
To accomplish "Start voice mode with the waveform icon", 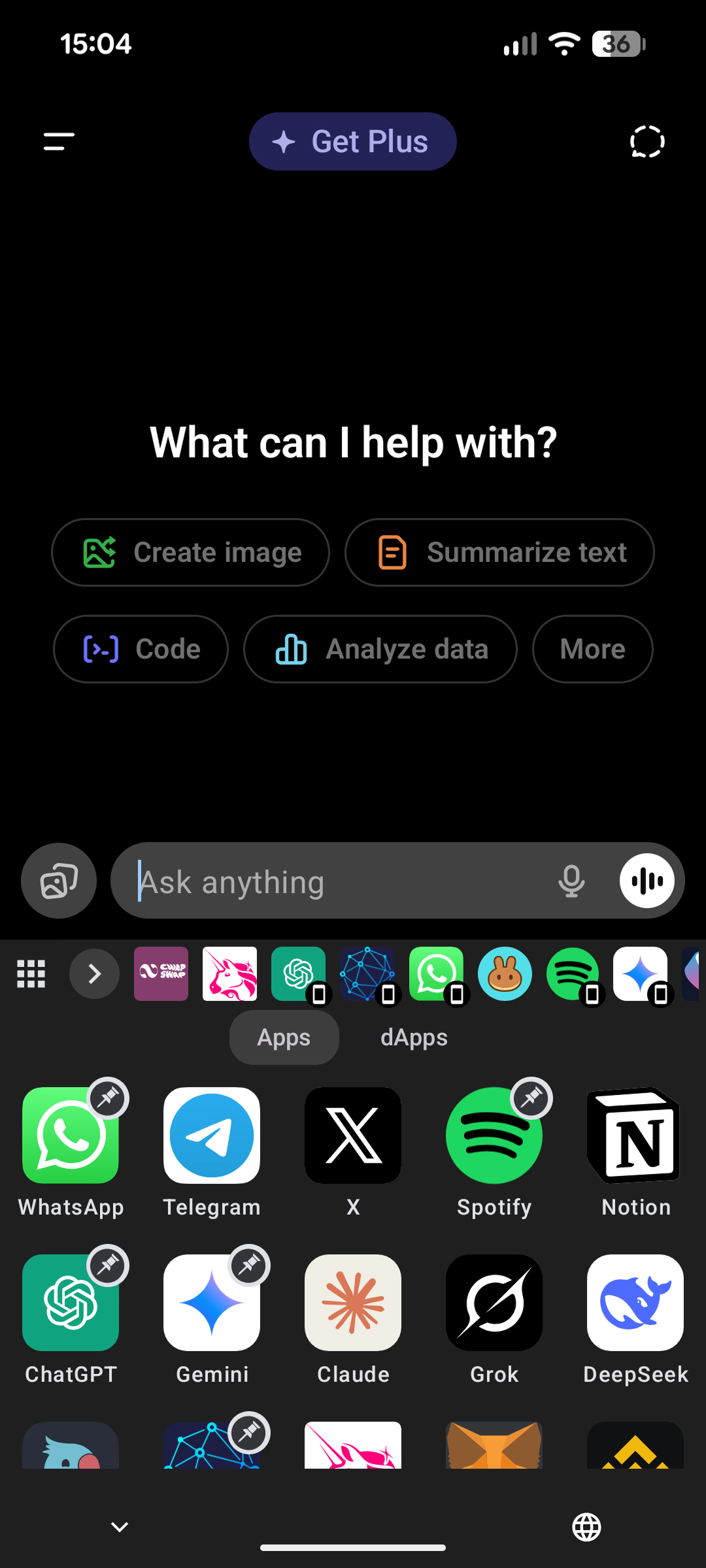I will 647,880.
